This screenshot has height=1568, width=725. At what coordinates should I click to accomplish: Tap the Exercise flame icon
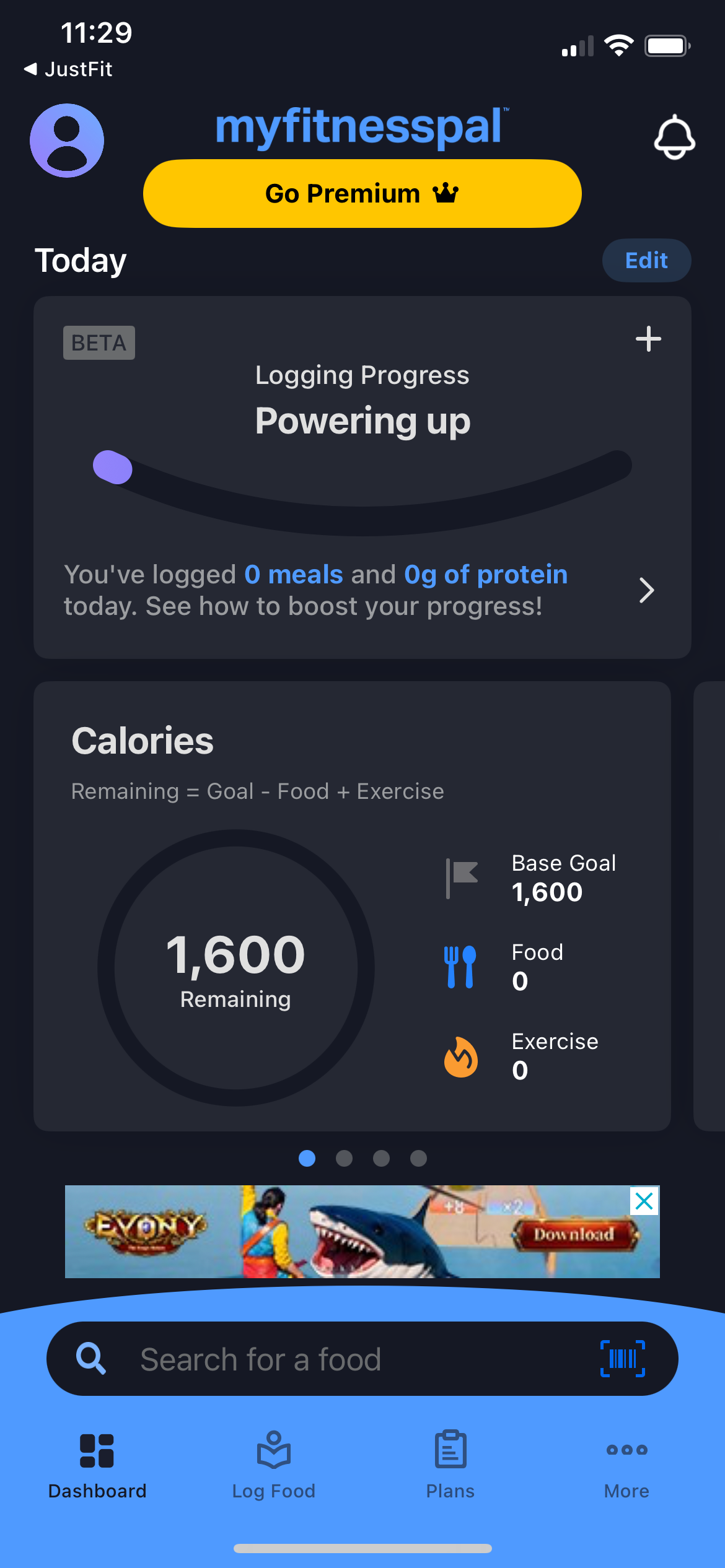pos(461,1057)
